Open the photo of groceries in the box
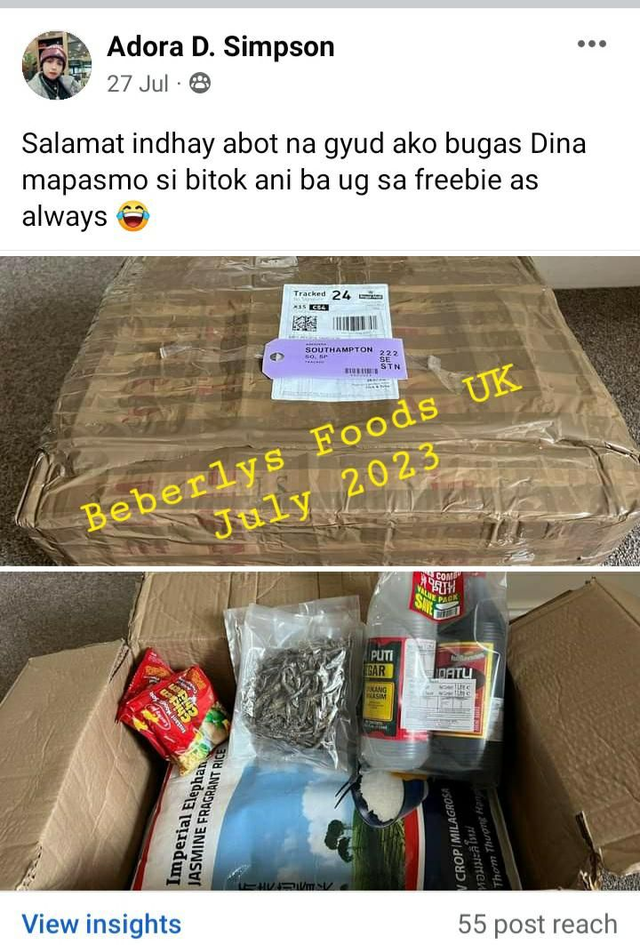 [x=320, y=730]
